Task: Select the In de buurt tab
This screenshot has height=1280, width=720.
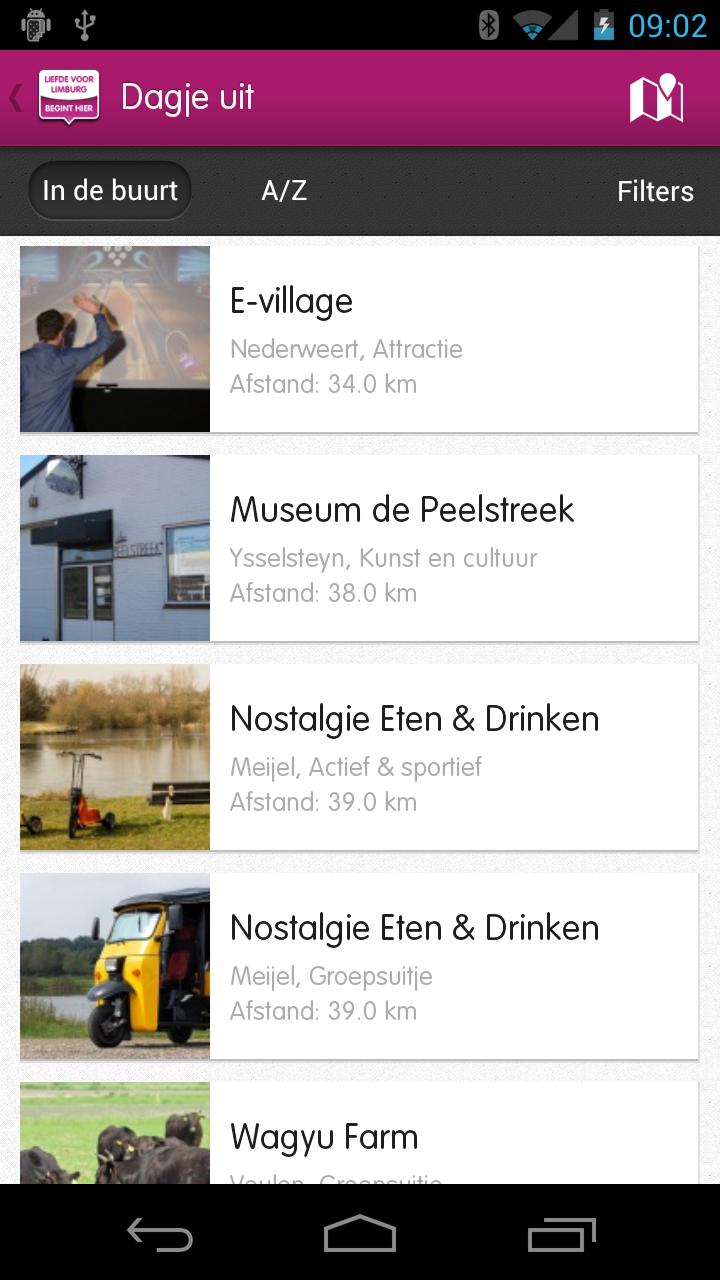Action: coord(110,191)
